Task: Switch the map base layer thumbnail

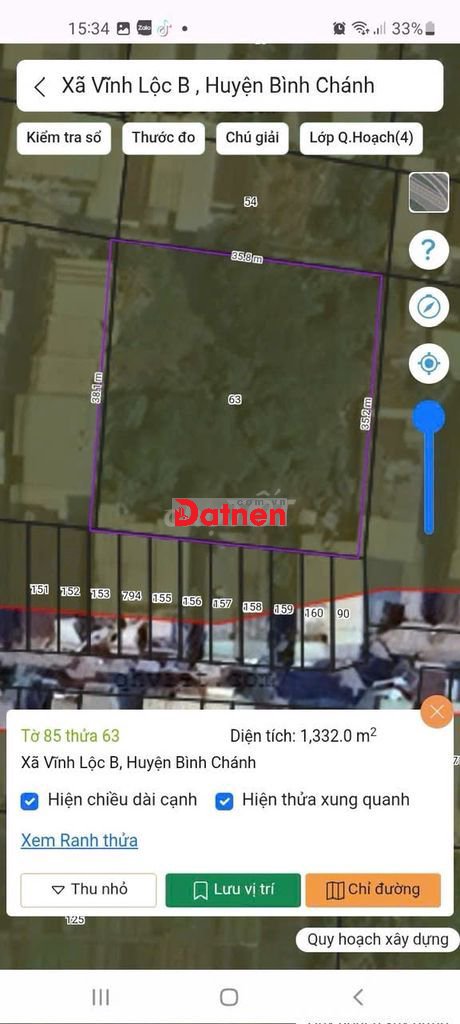Action: [x=429, y=192]
